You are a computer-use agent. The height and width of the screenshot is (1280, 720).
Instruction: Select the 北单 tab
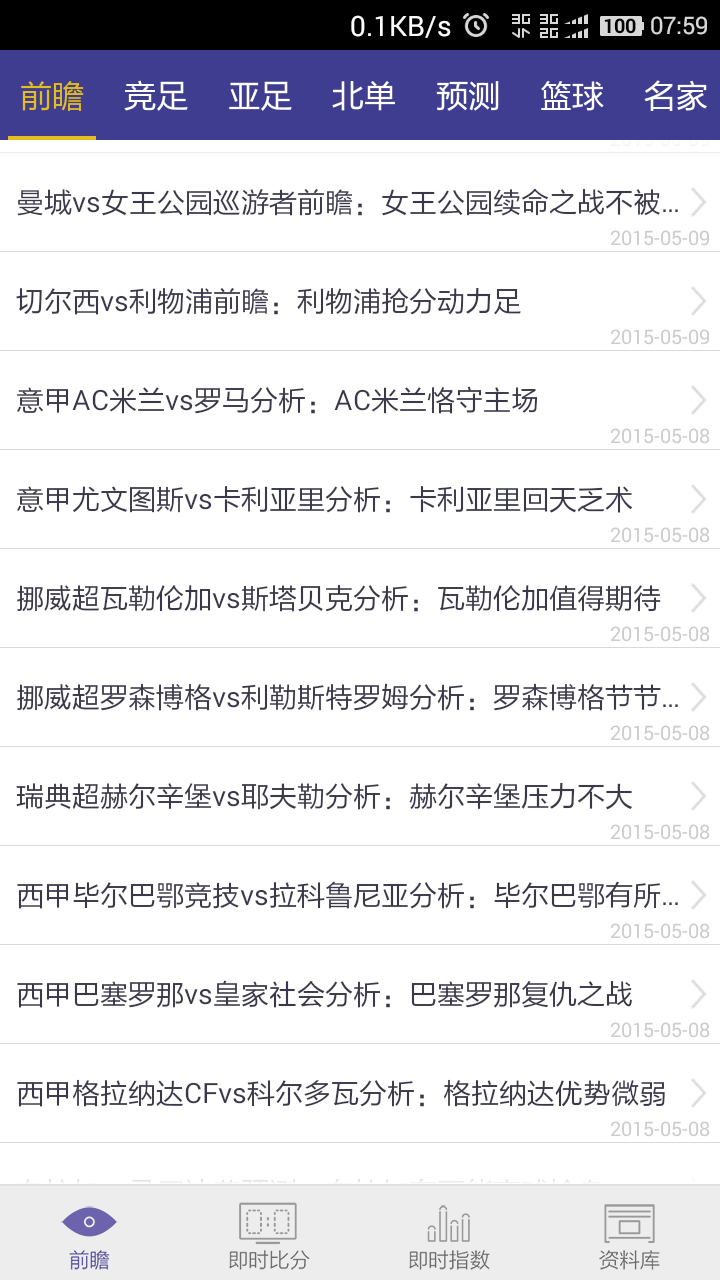click(x=364, y=96)
